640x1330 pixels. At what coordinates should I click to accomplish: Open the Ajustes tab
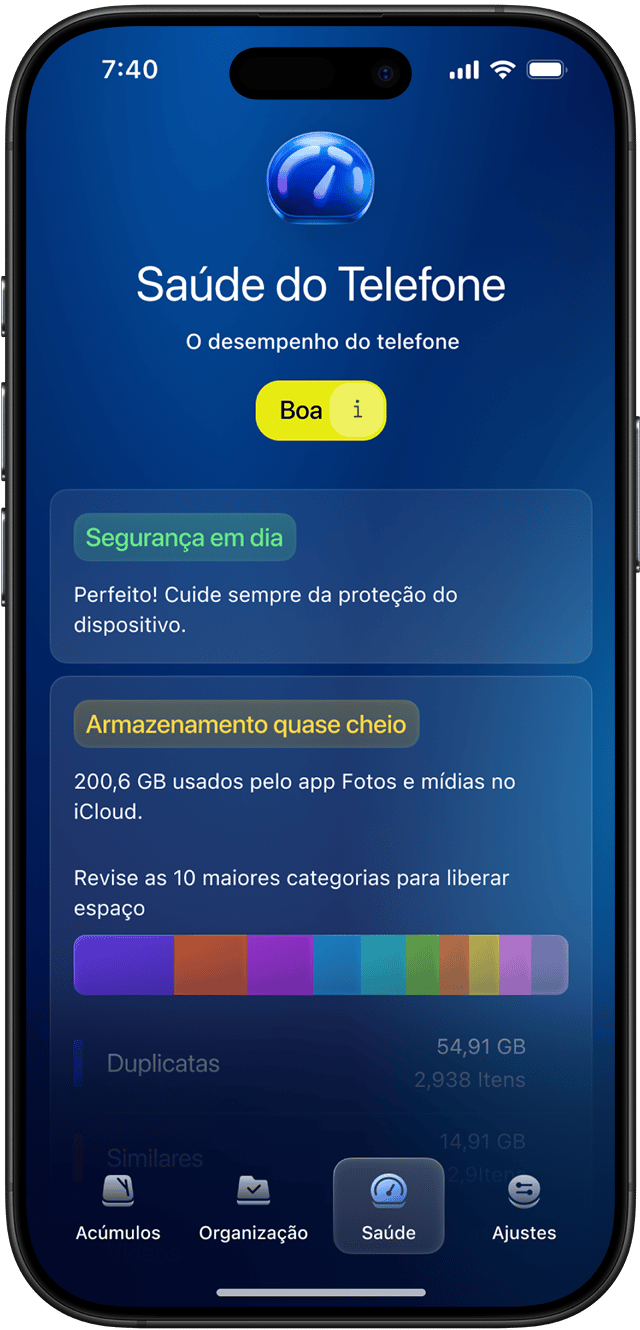pos(523,1207)
